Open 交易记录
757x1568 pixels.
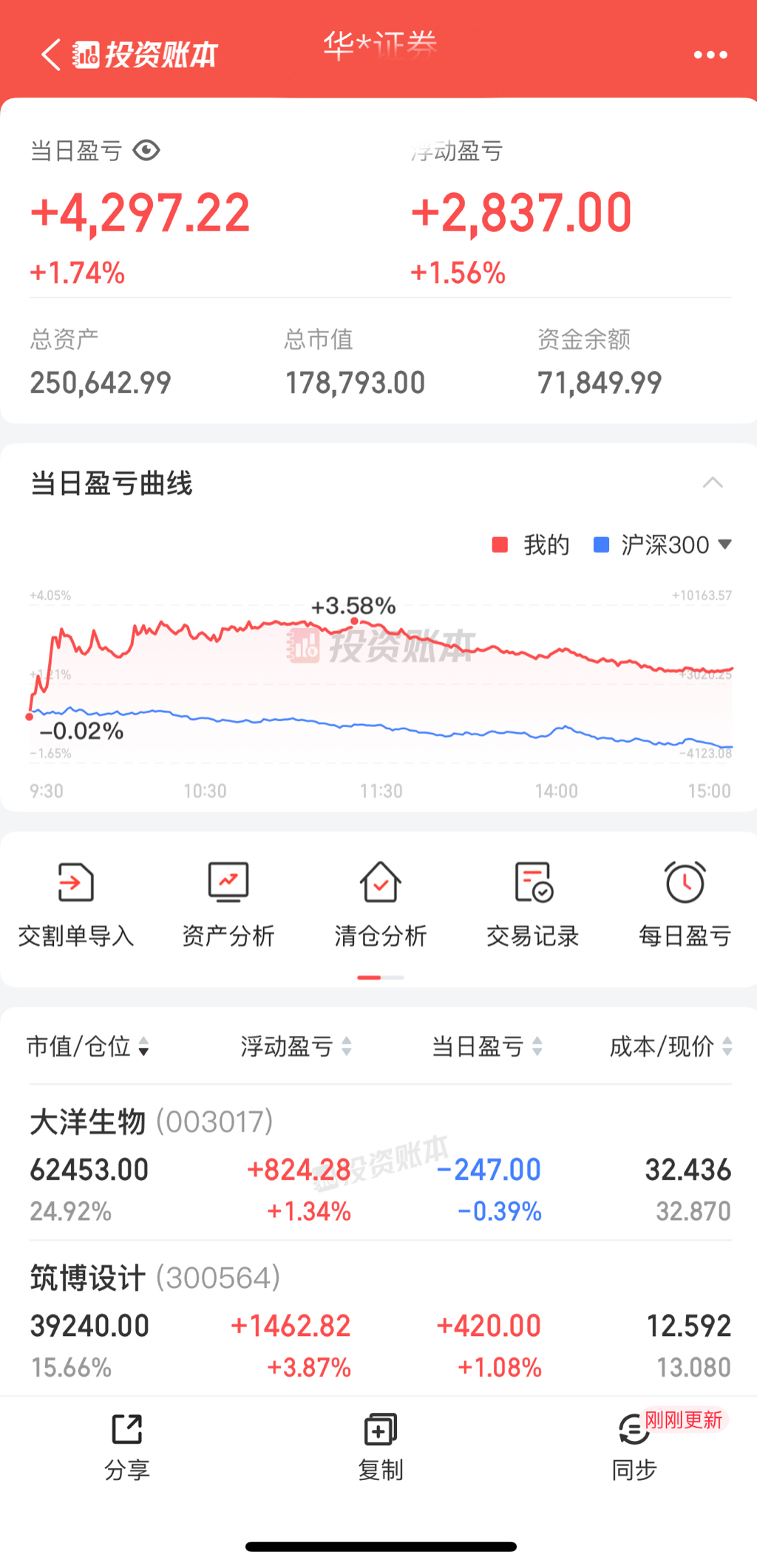tap(532, 904)
